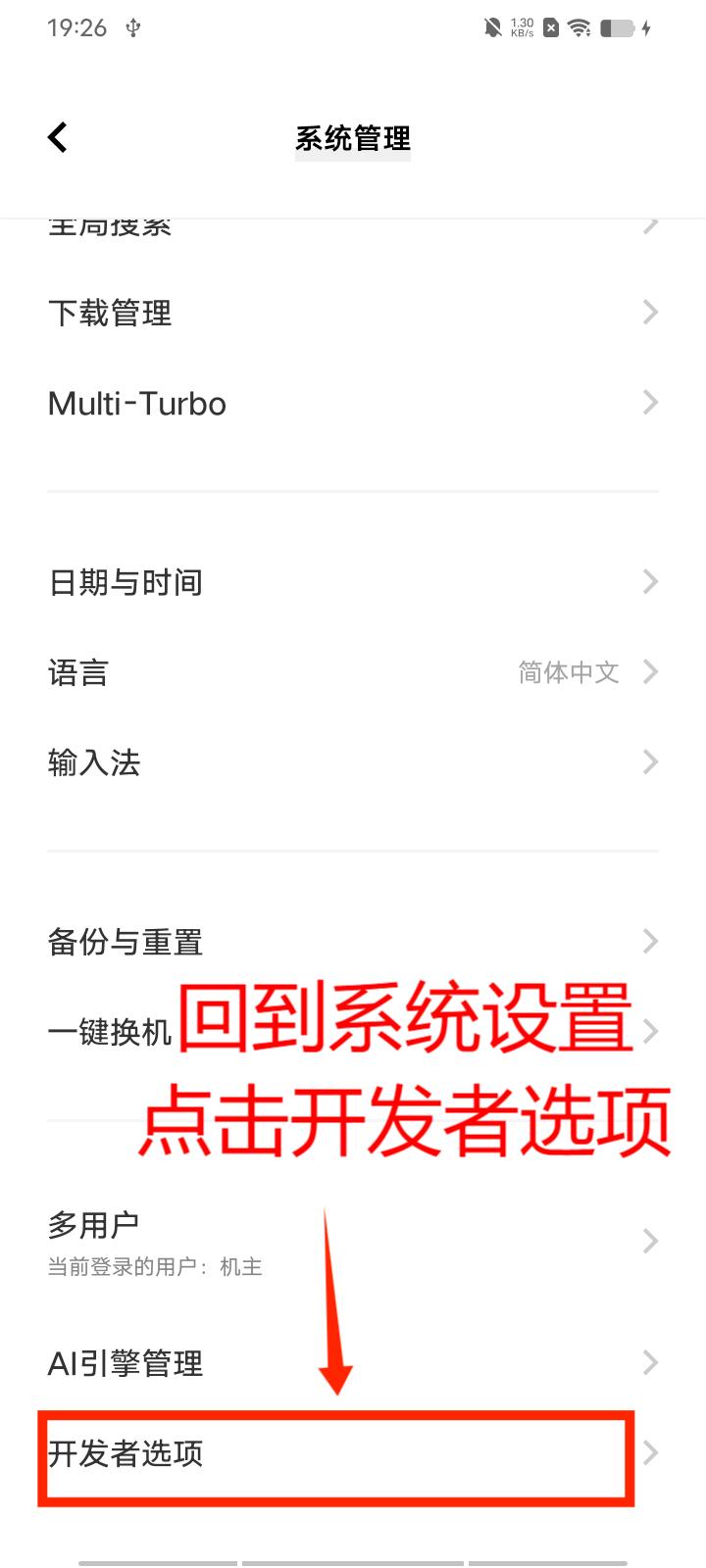Go back from 系统管理
This screenshot has width=706, height=1568.
coord(58,137)
